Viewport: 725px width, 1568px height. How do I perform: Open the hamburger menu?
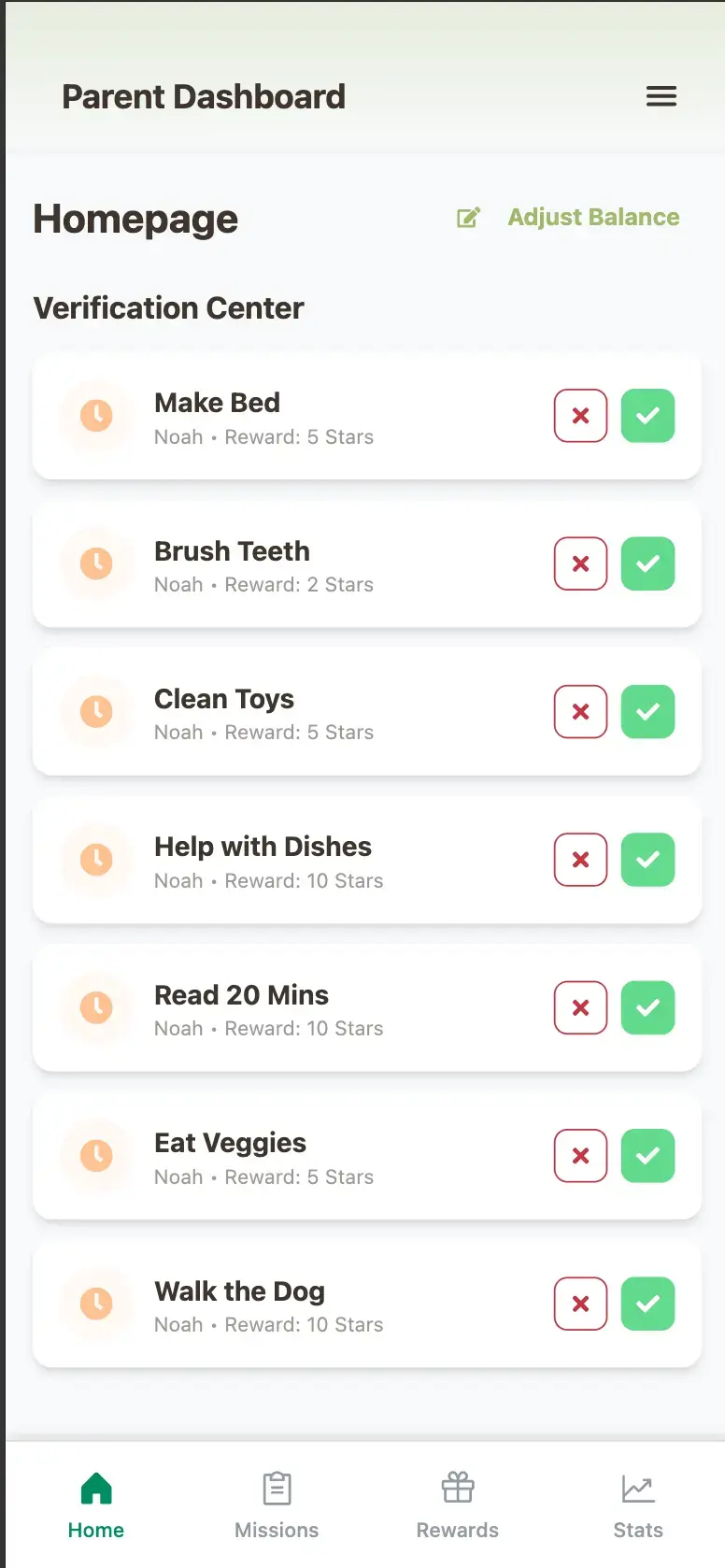coord(661,95)
